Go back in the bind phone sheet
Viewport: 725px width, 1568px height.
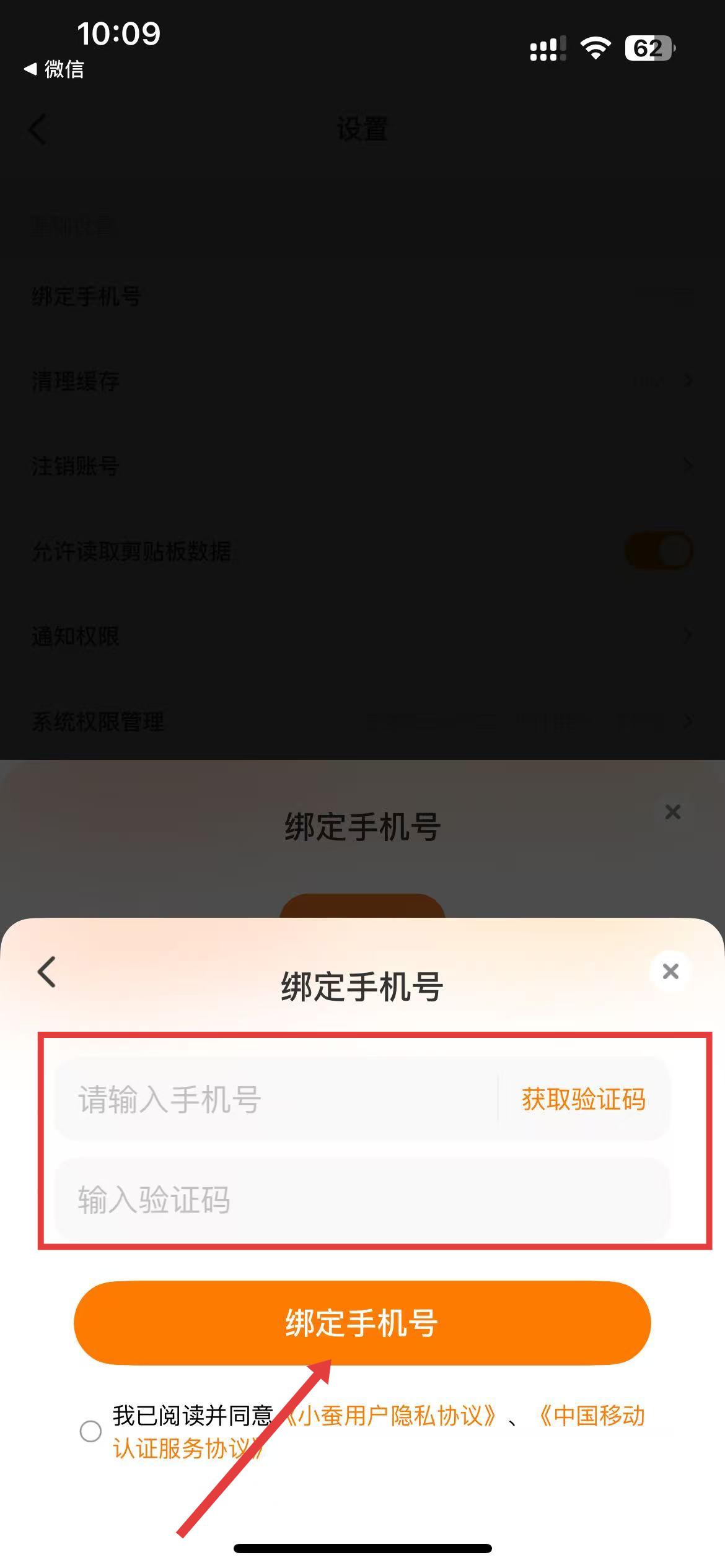47,972
